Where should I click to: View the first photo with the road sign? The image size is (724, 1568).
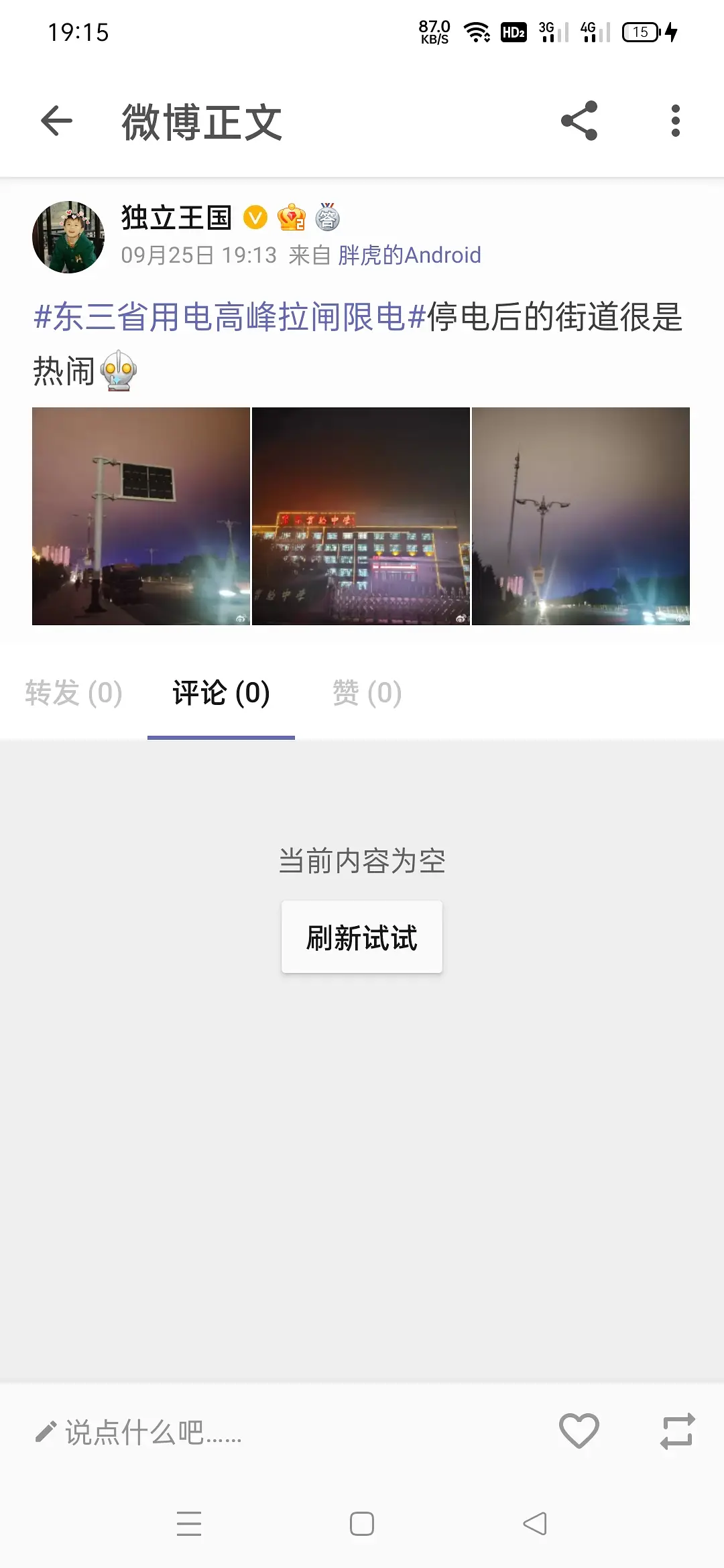pos(141,516)
